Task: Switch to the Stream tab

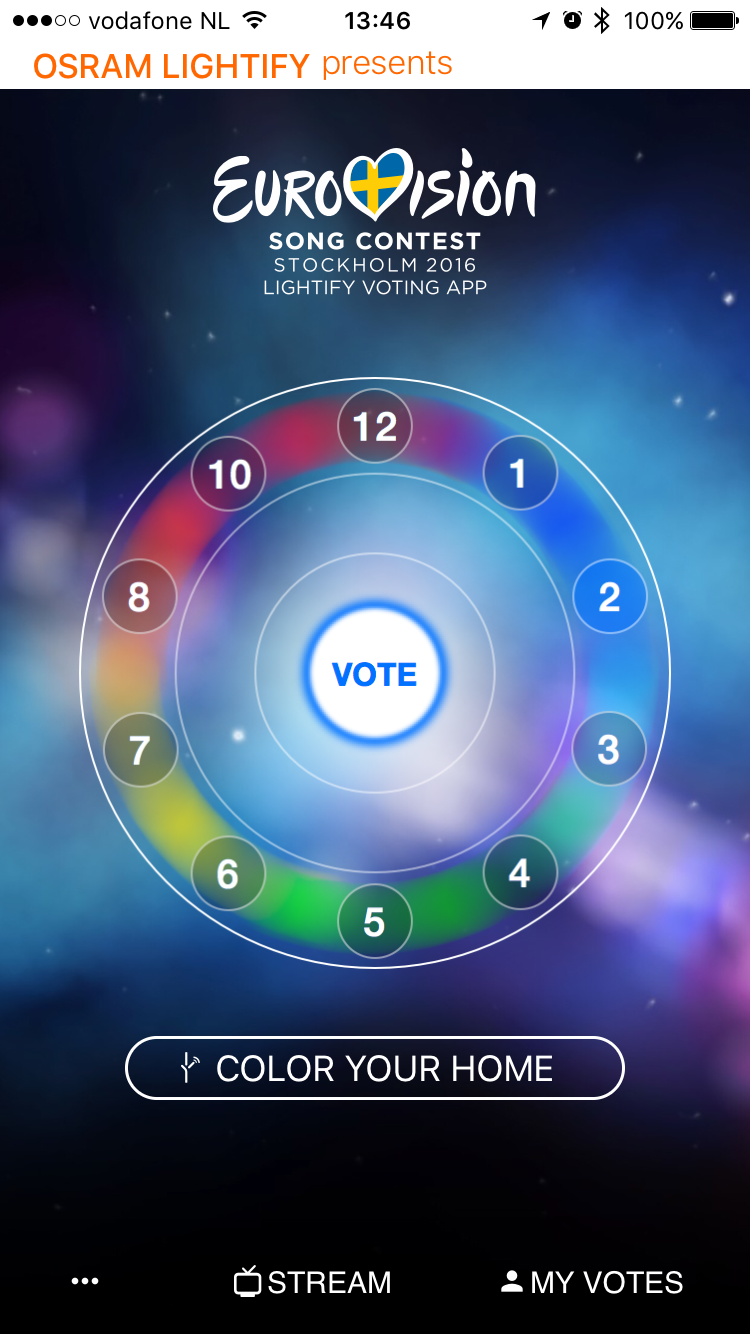Action: [x=312, y=1282]
